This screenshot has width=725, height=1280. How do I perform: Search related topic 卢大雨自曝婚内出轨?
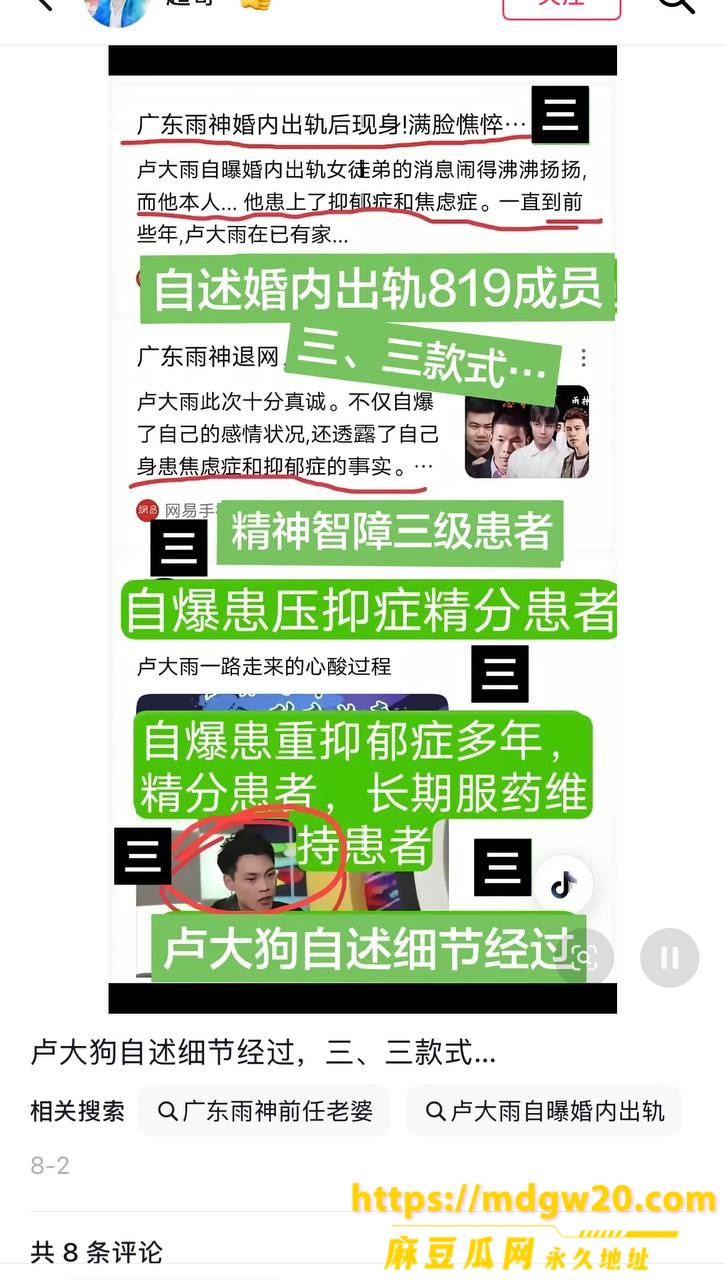point(544,1111)
